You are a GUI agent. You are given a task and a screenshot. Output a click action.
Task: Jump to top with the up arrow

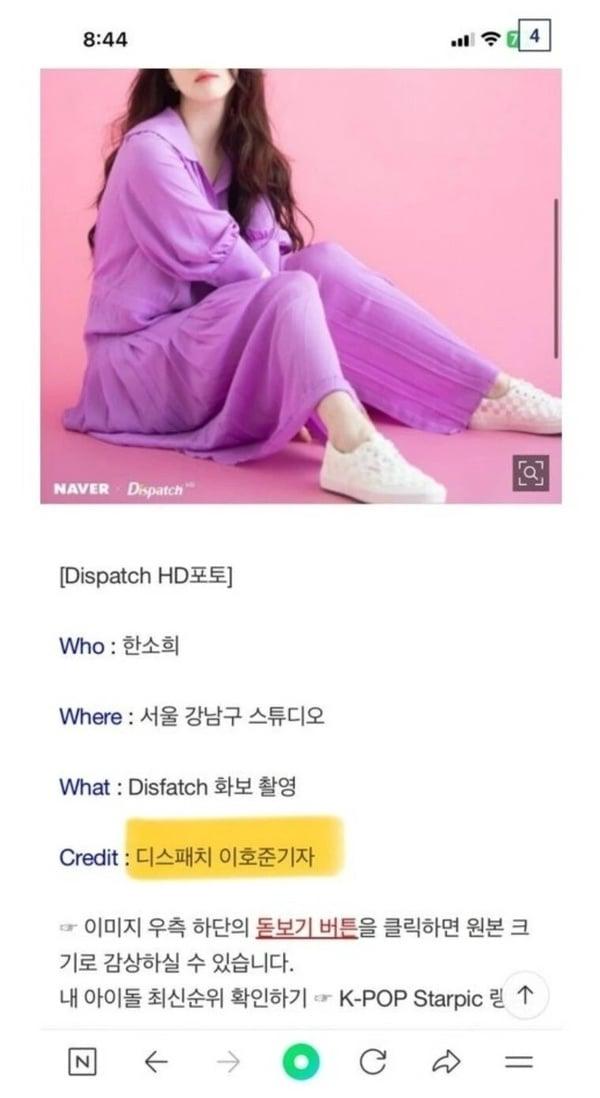tap(526, 994)
